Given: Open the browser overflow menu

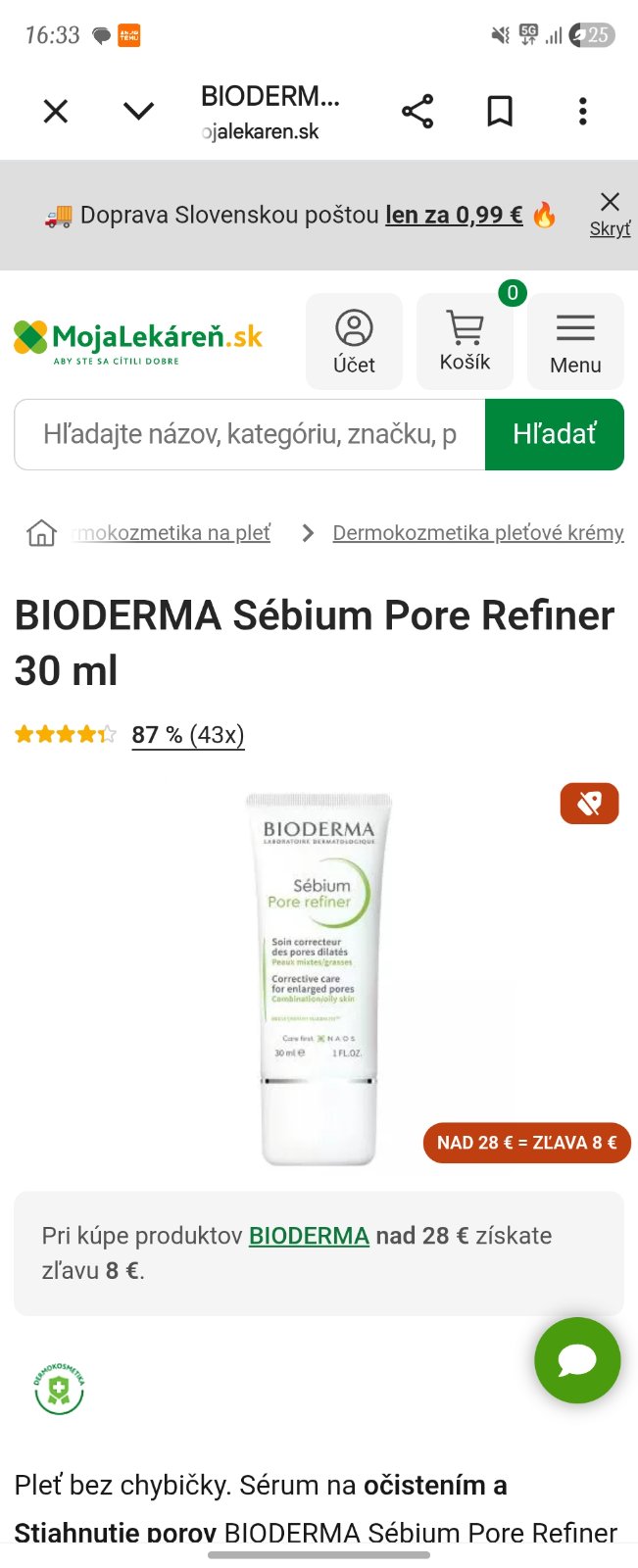Looking at the screenshot, I should [583, 112].
